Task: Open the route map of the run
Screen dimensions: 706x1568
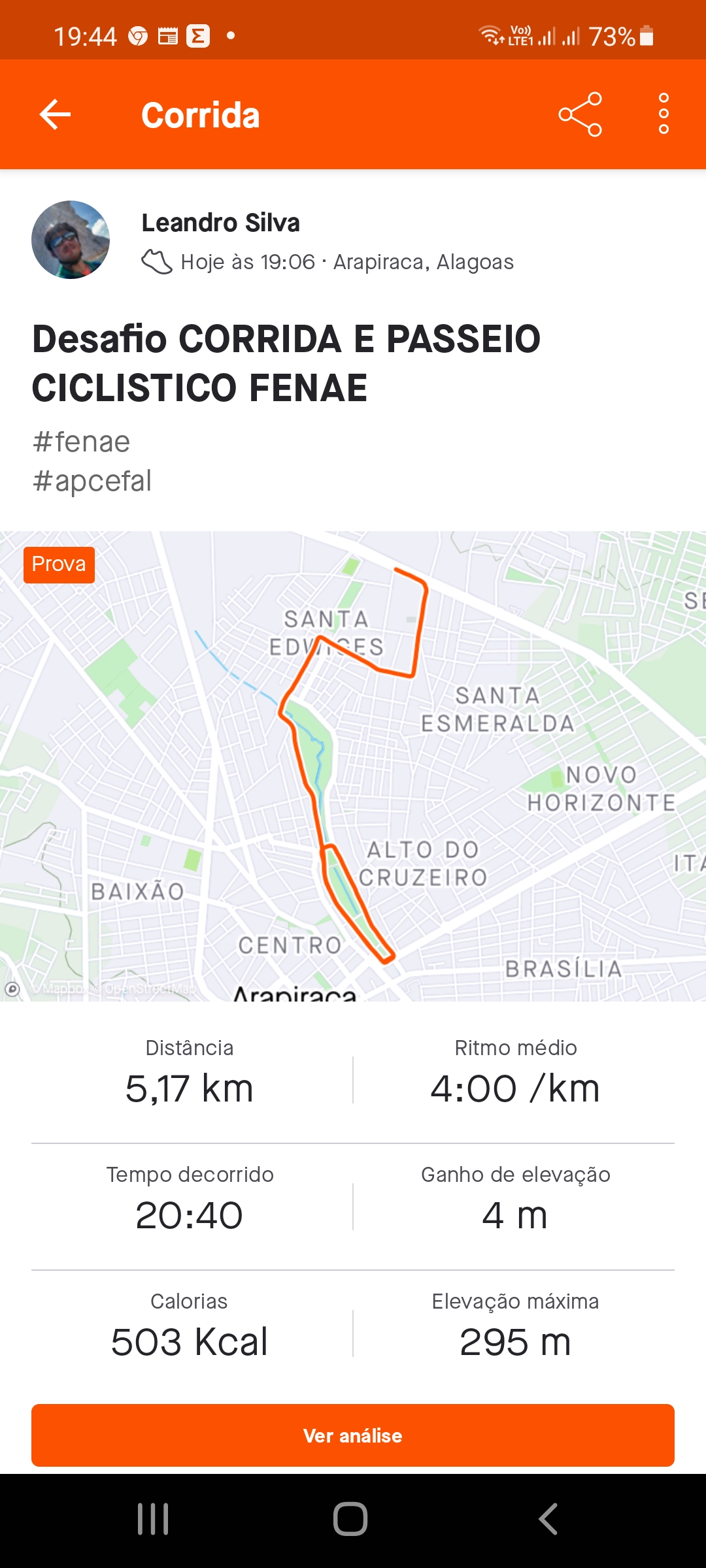Action: pyautogui.click(x=353, y=766)
